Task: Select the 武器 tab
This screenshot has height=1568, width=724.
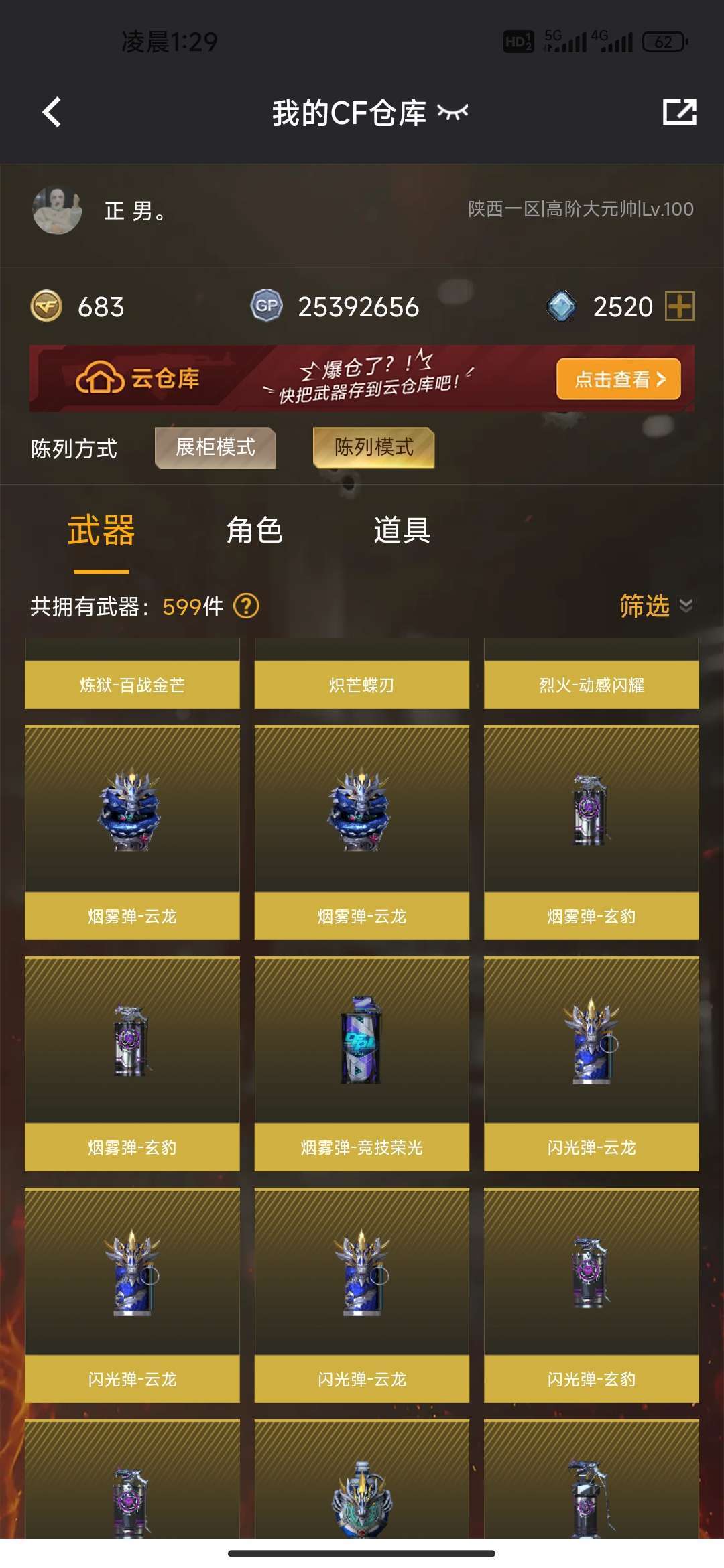Action: click(101, 531)
